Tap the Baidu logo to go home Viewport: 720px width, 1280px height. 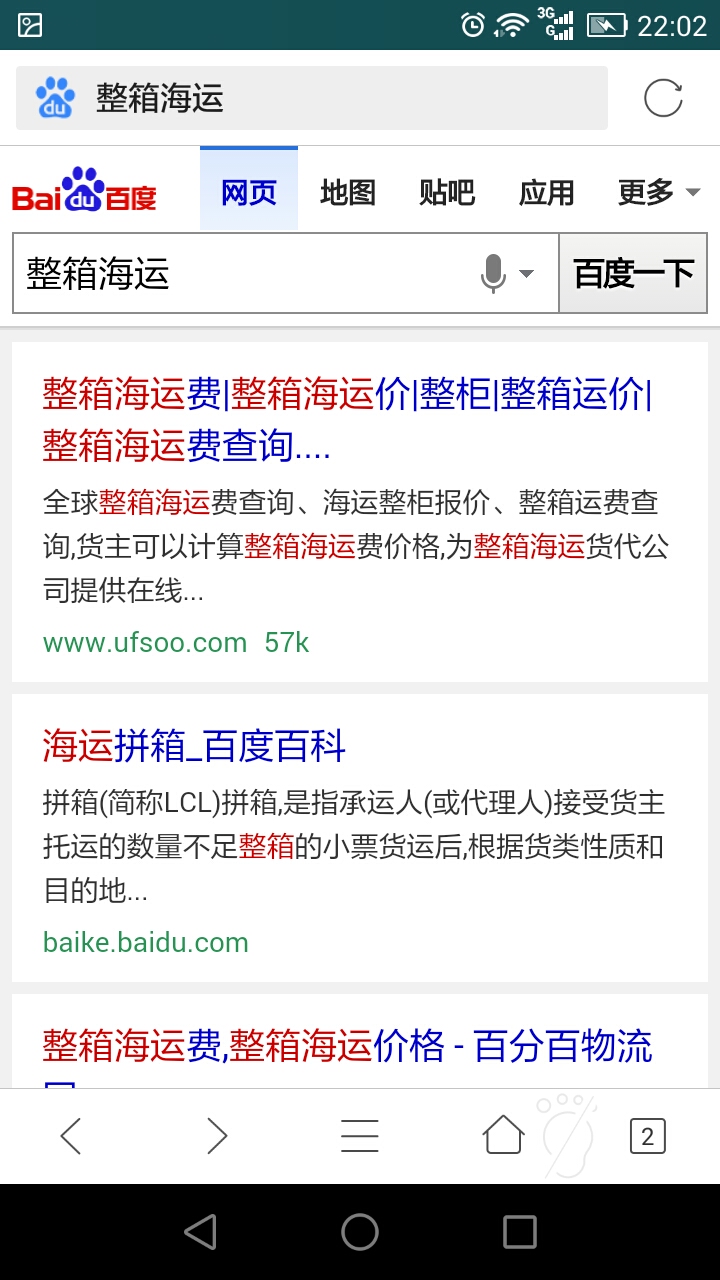coord(84,192)
